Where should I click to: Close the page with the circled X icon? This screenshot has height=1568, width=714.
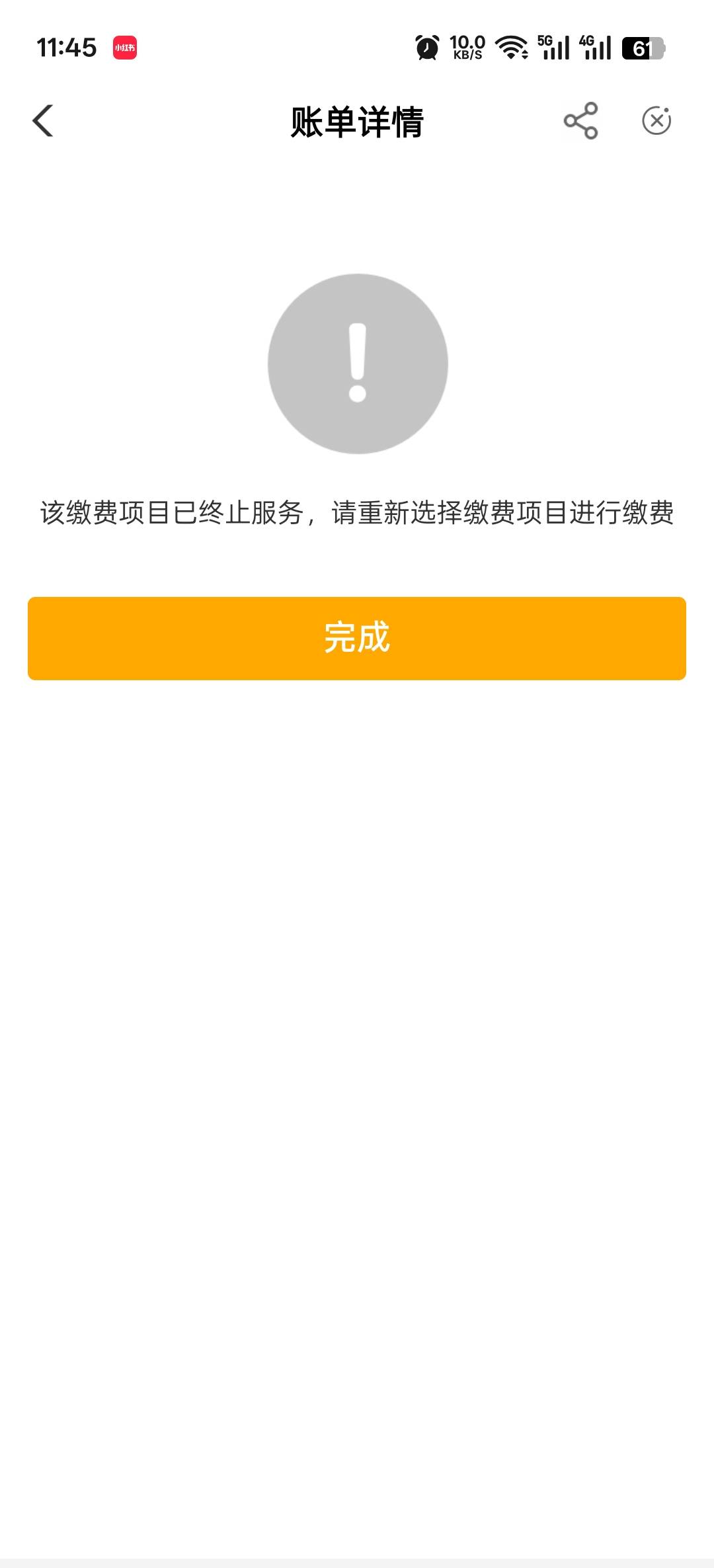(656, 120)
